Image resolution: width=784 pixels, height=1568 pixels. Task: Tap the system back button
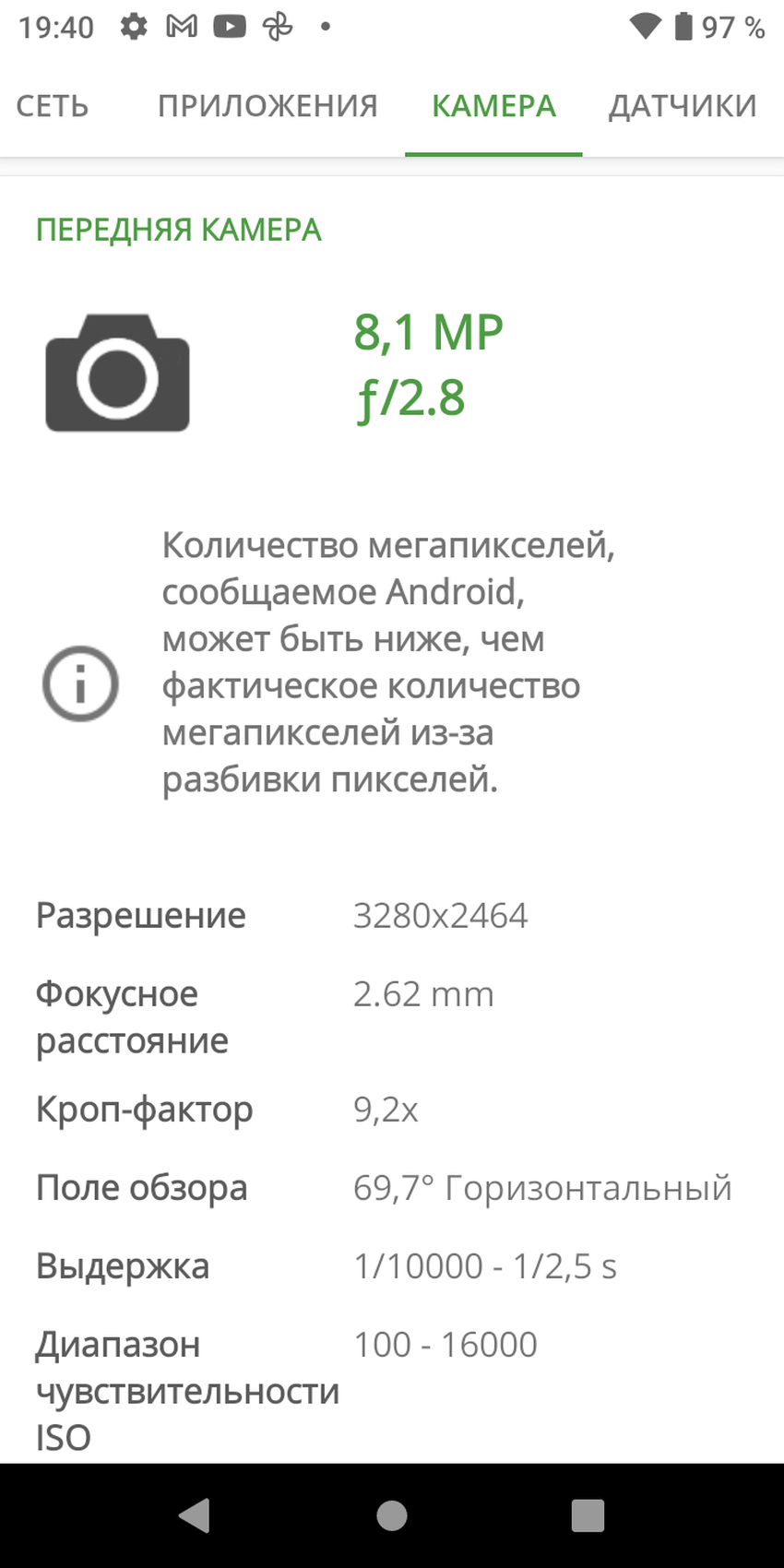point(195,1515)
